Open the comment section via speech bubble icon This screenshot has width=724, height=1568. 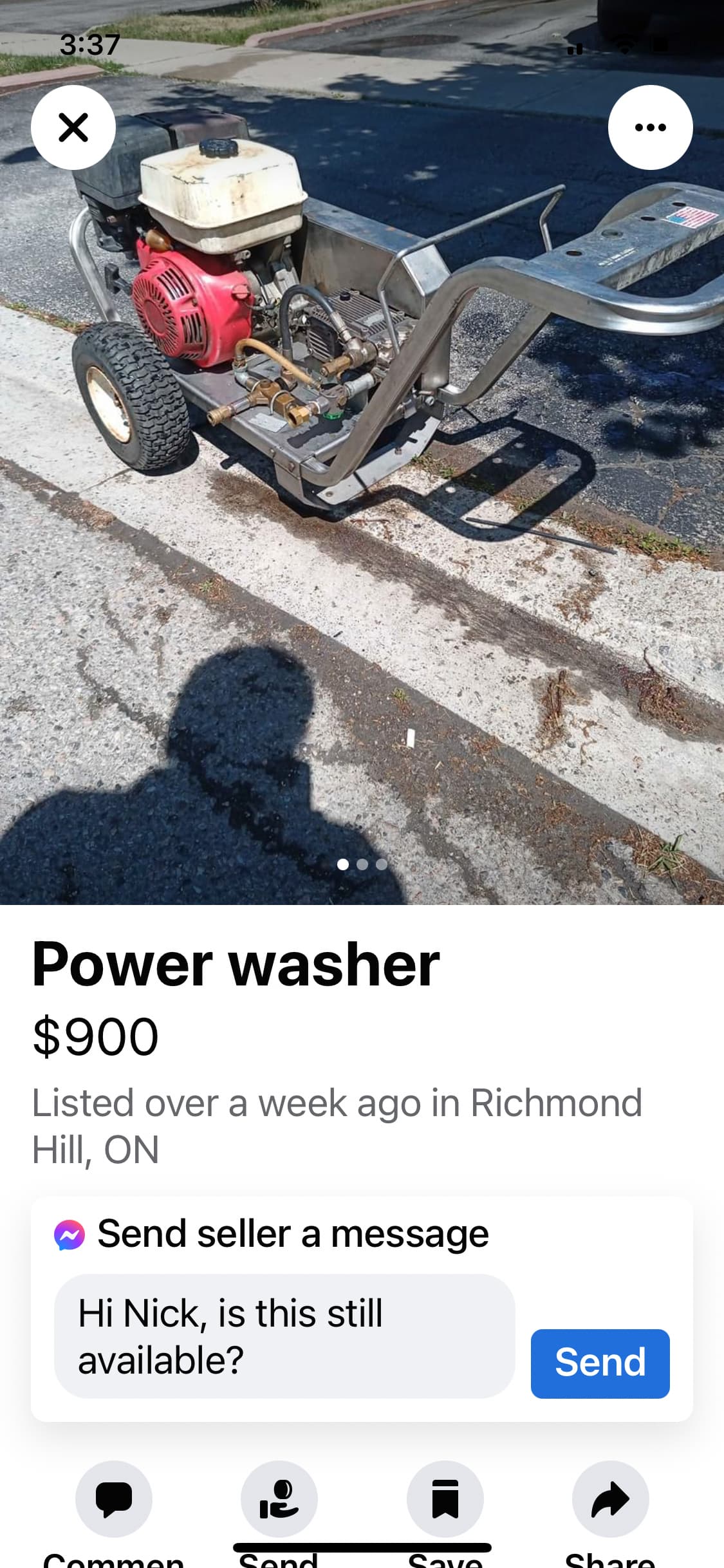click(114, 1498)
